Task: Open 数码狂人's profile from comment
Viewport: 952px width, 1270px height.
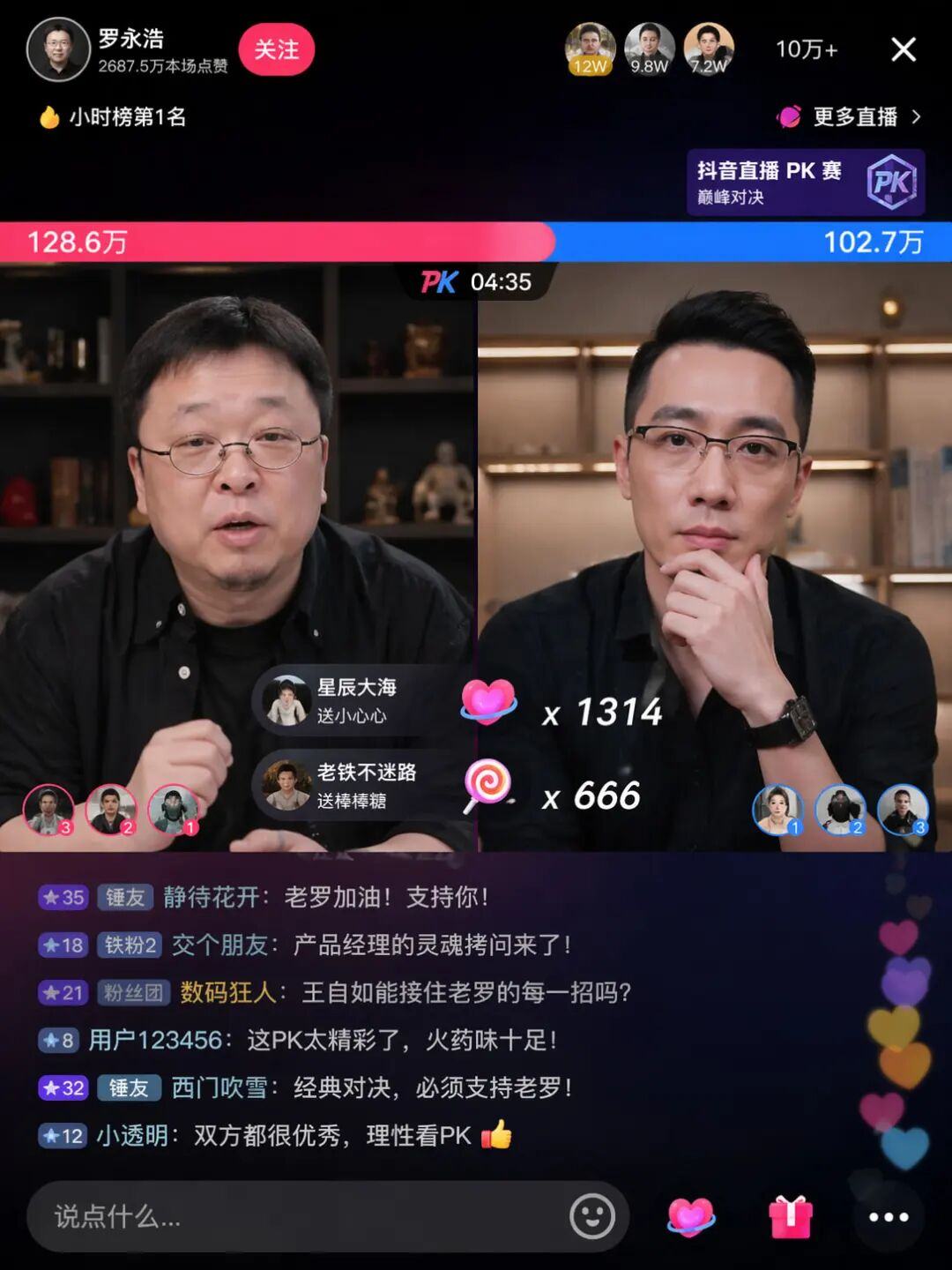Action: pos(228,992)
